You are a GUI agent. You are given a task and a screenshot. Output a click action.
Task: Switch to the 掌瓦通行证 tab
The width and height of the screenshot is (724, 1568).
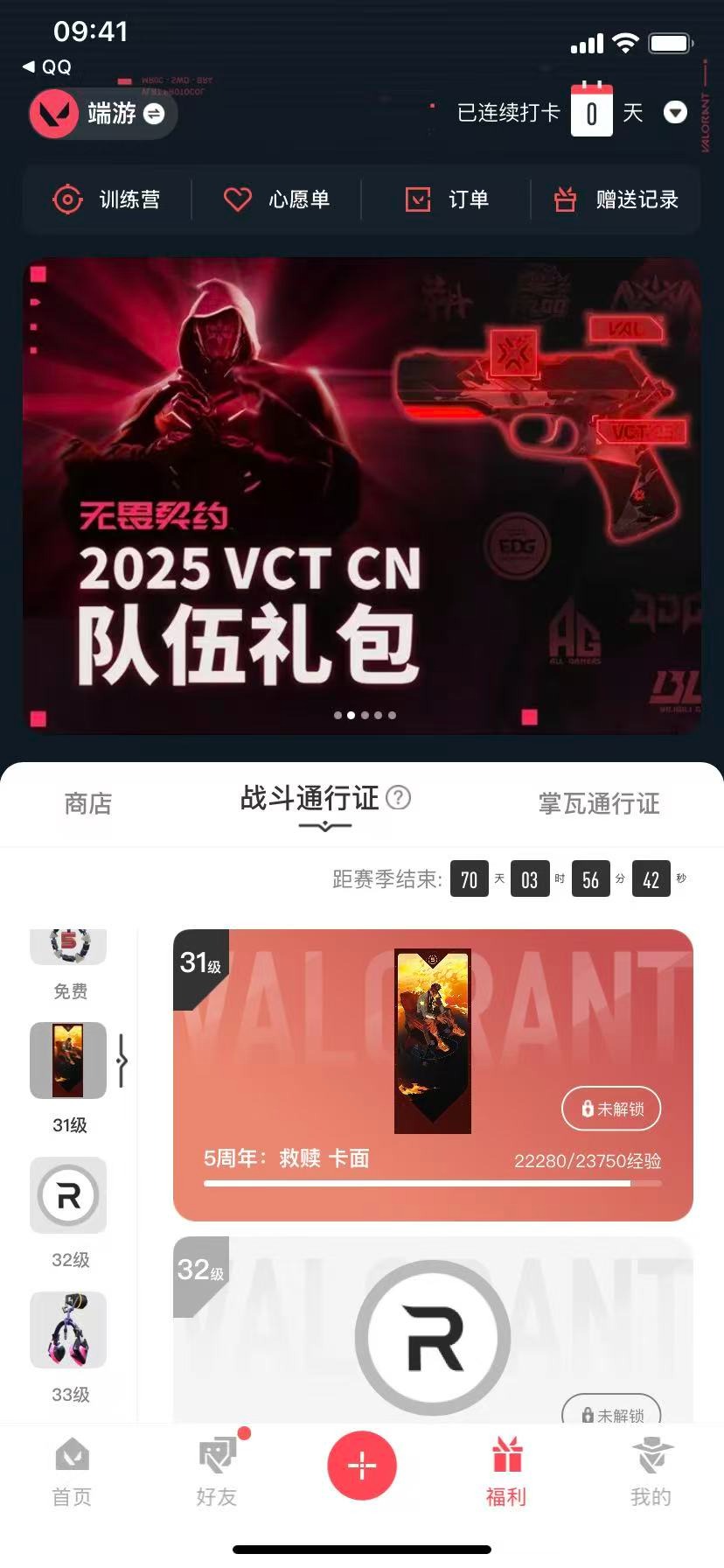point(599,803)
